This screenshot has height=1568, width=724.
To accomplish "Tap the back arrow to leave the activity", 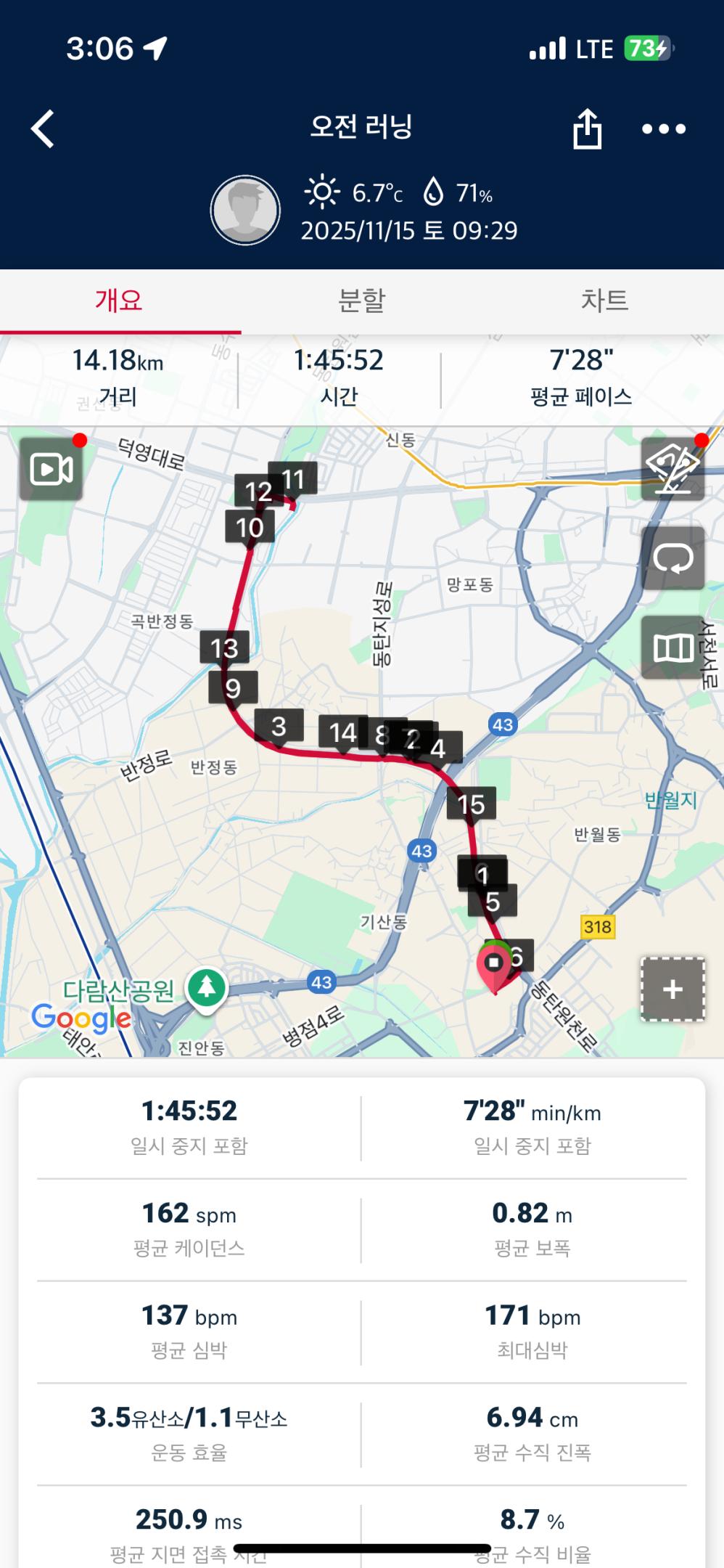I will [x=44, y=129].
